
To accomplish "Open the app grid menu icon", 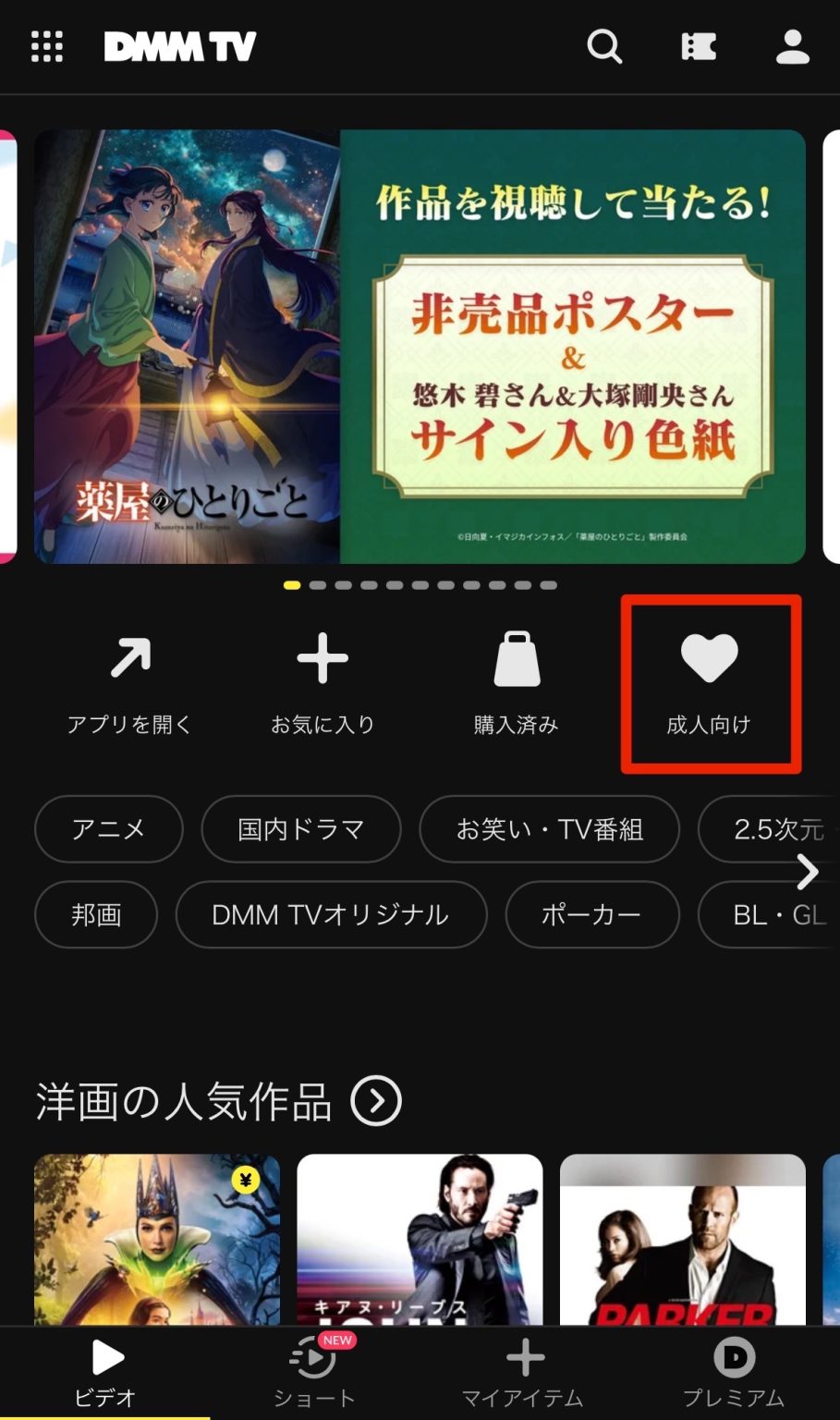I will 46,46.
